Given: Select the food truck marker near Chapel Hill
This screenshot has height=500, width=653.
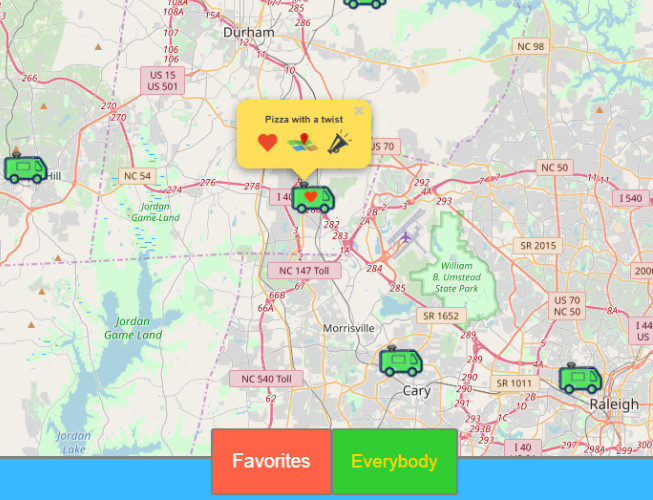Looking at the screenshot, I should [25, 168].
